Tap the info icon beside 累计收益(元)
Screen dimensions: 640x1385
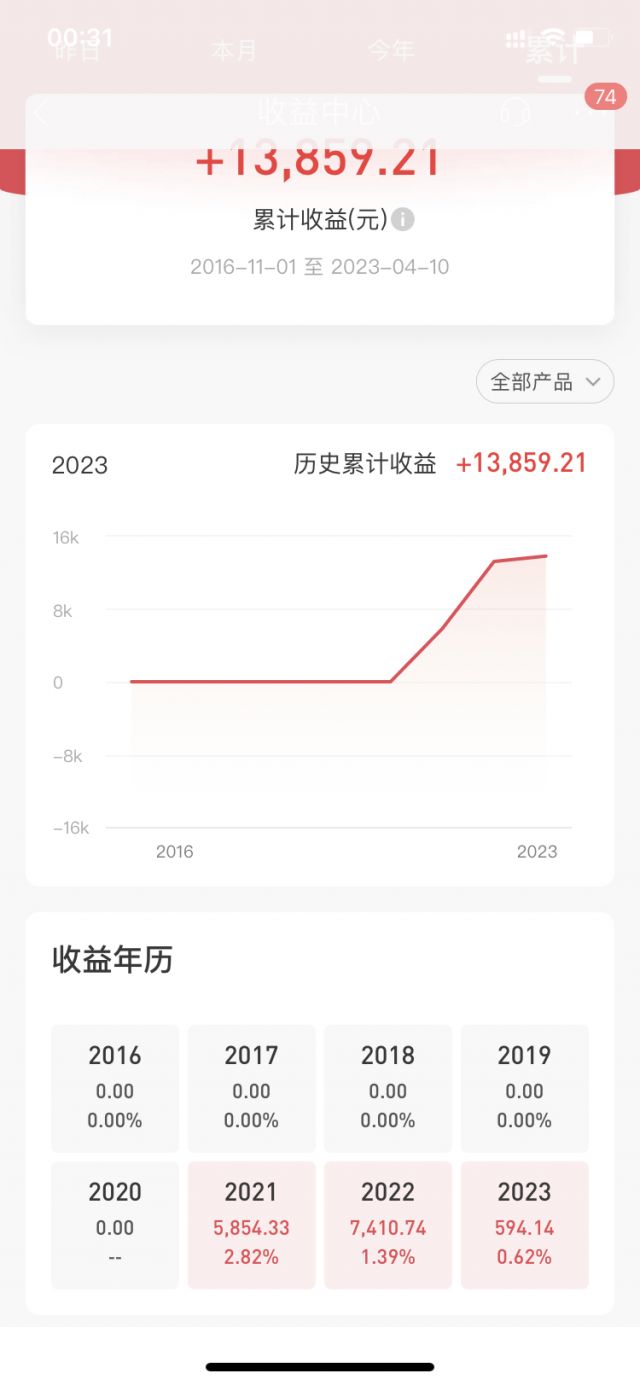point(402,219)
